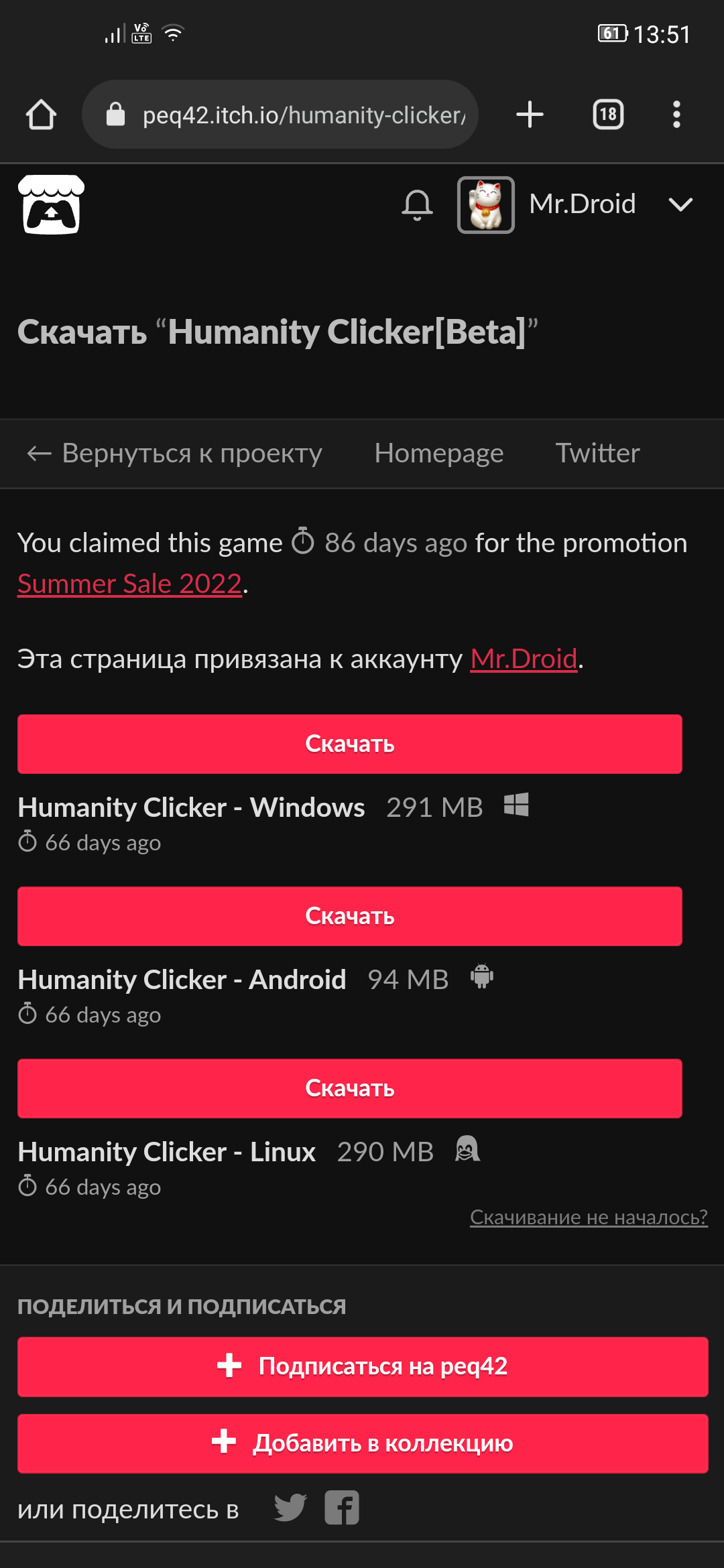Screen dimensions: 724x1568
Task: Download Humanity Clicker for Linux
Action: (350, 1089)
